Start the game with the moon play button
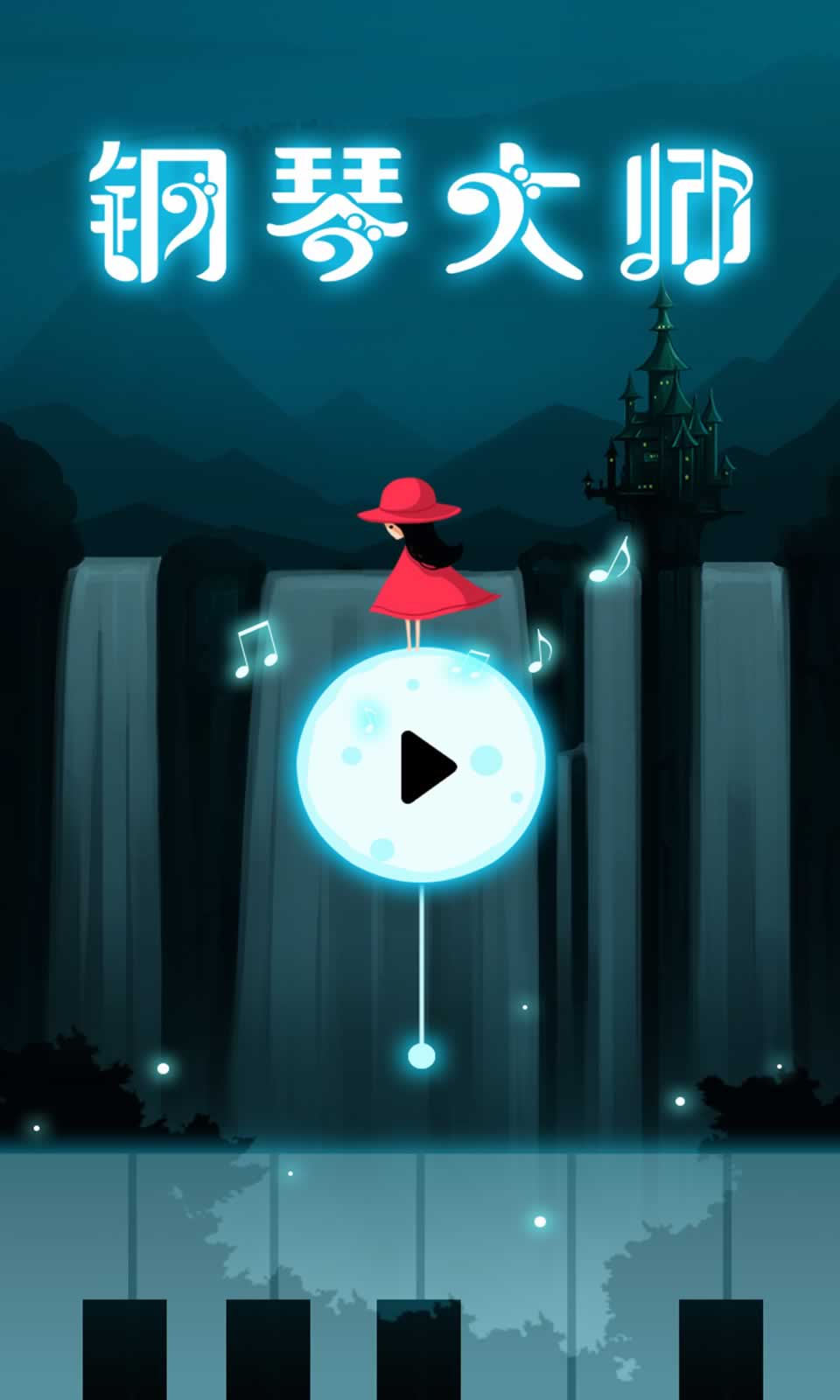This screenshot has height=1400, width=840. 423,766
